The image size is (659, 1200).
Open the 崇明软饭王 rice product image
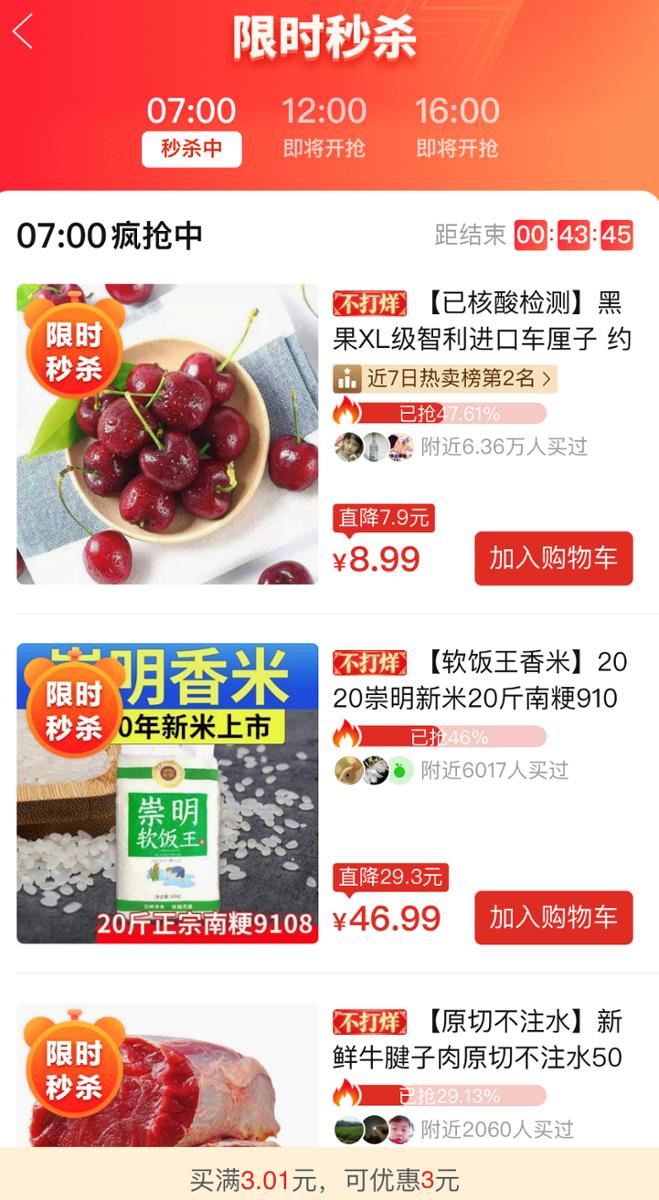pos(167,793)
